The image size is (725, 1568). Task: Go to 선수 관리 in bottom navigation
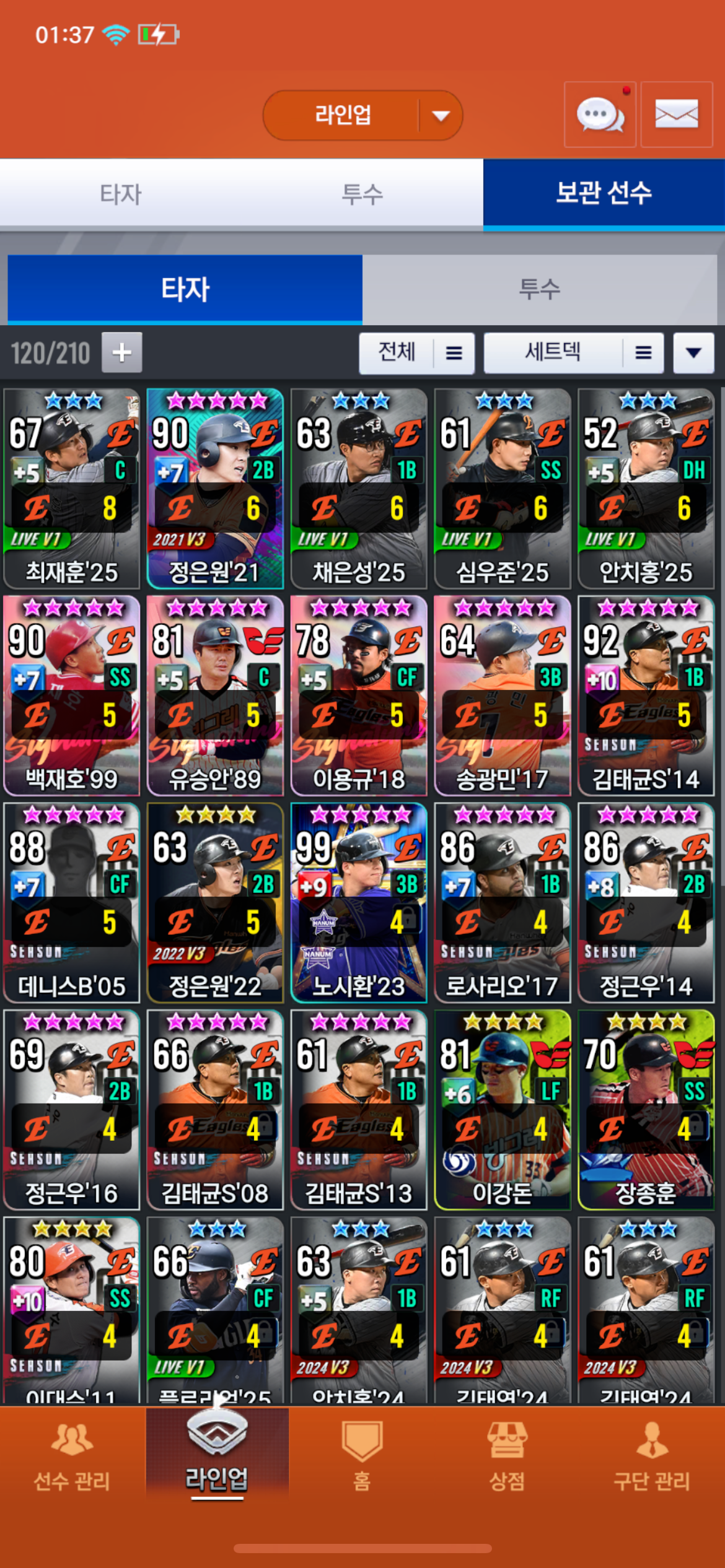72,1457
